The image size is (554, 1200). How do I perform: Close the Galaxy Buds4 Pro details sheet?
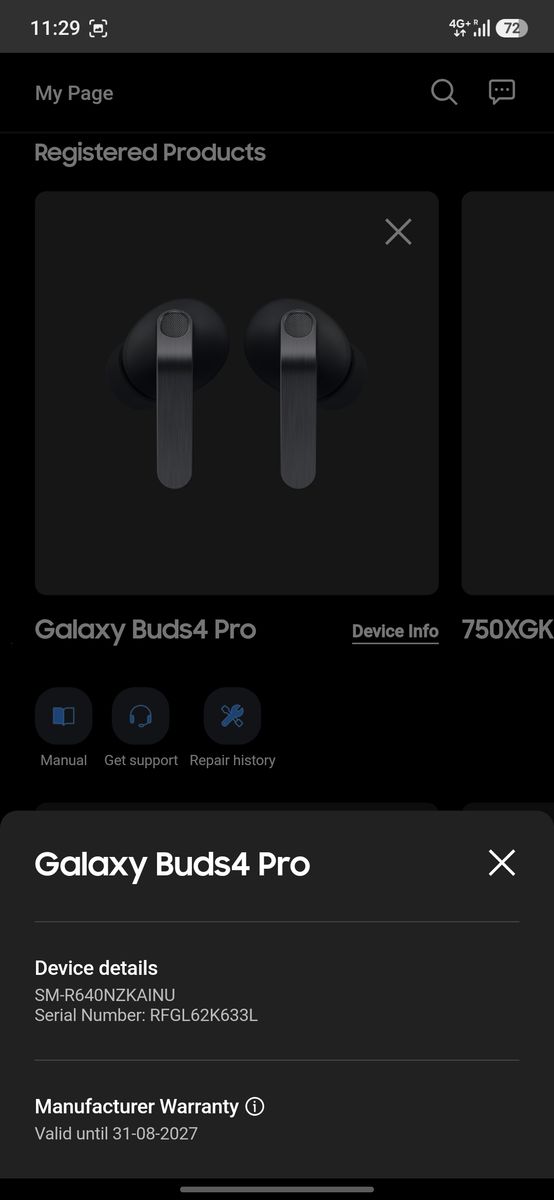pos(501,863)
